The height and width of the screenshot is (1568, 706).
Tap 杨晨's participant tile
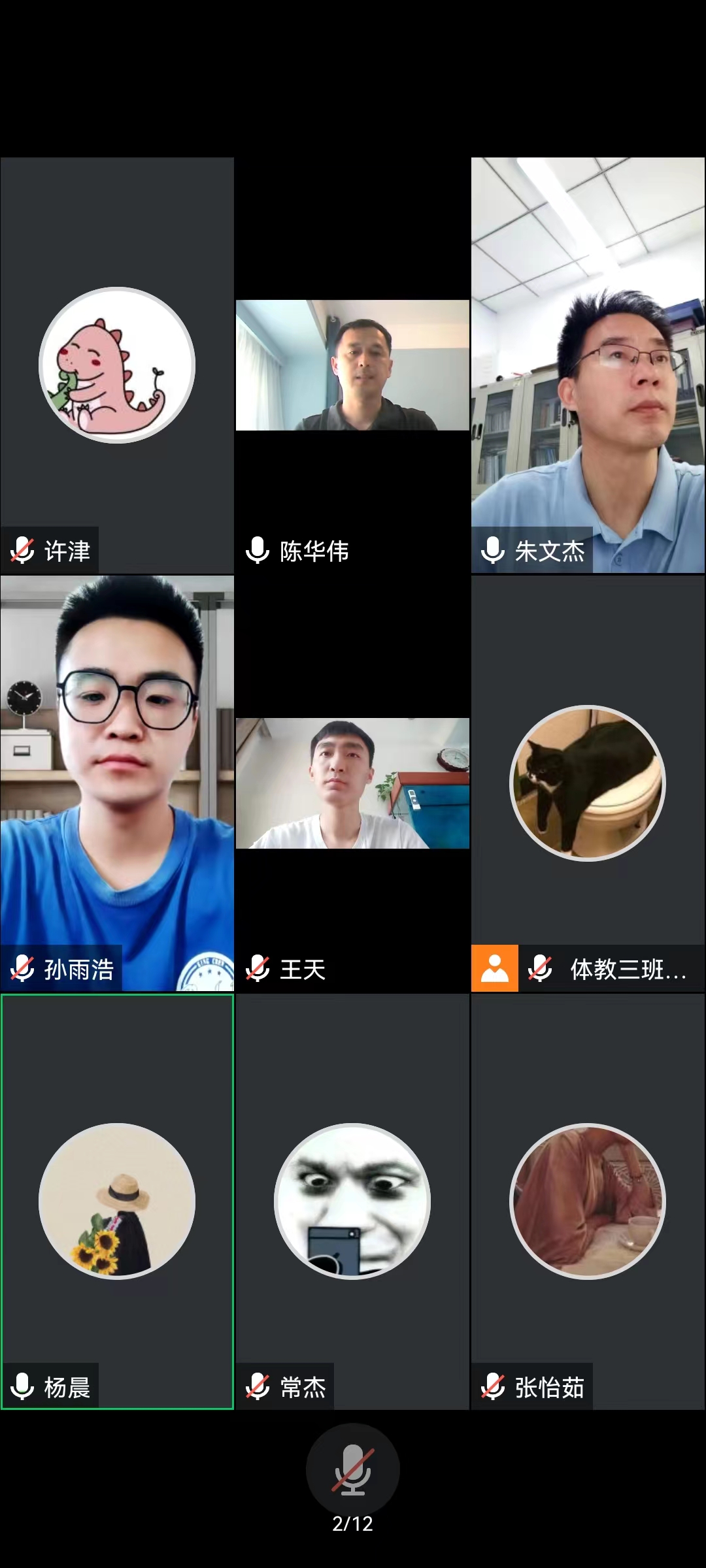pyautogui.click(x=117, y=1201)
